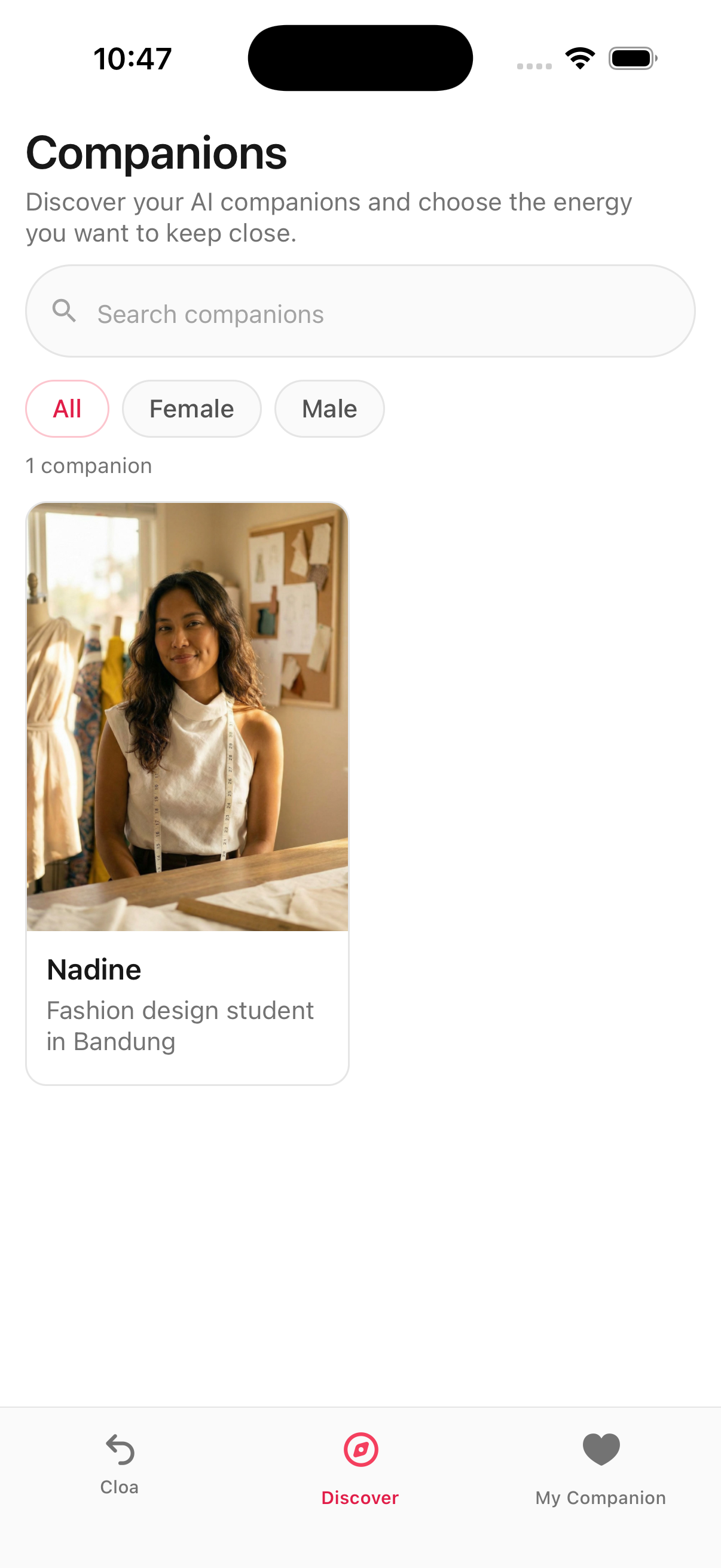Click the 1 companion count label

tap(89, 465)
